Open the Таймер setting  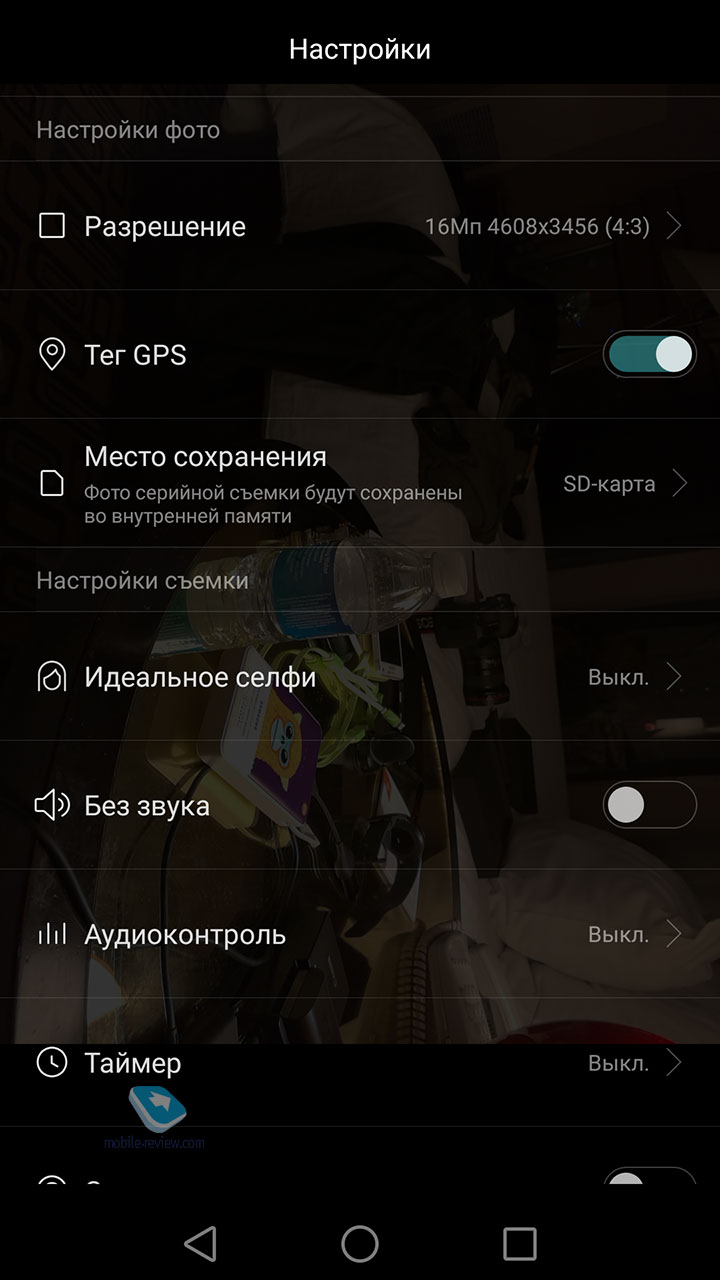click(x=360, y=1062)
